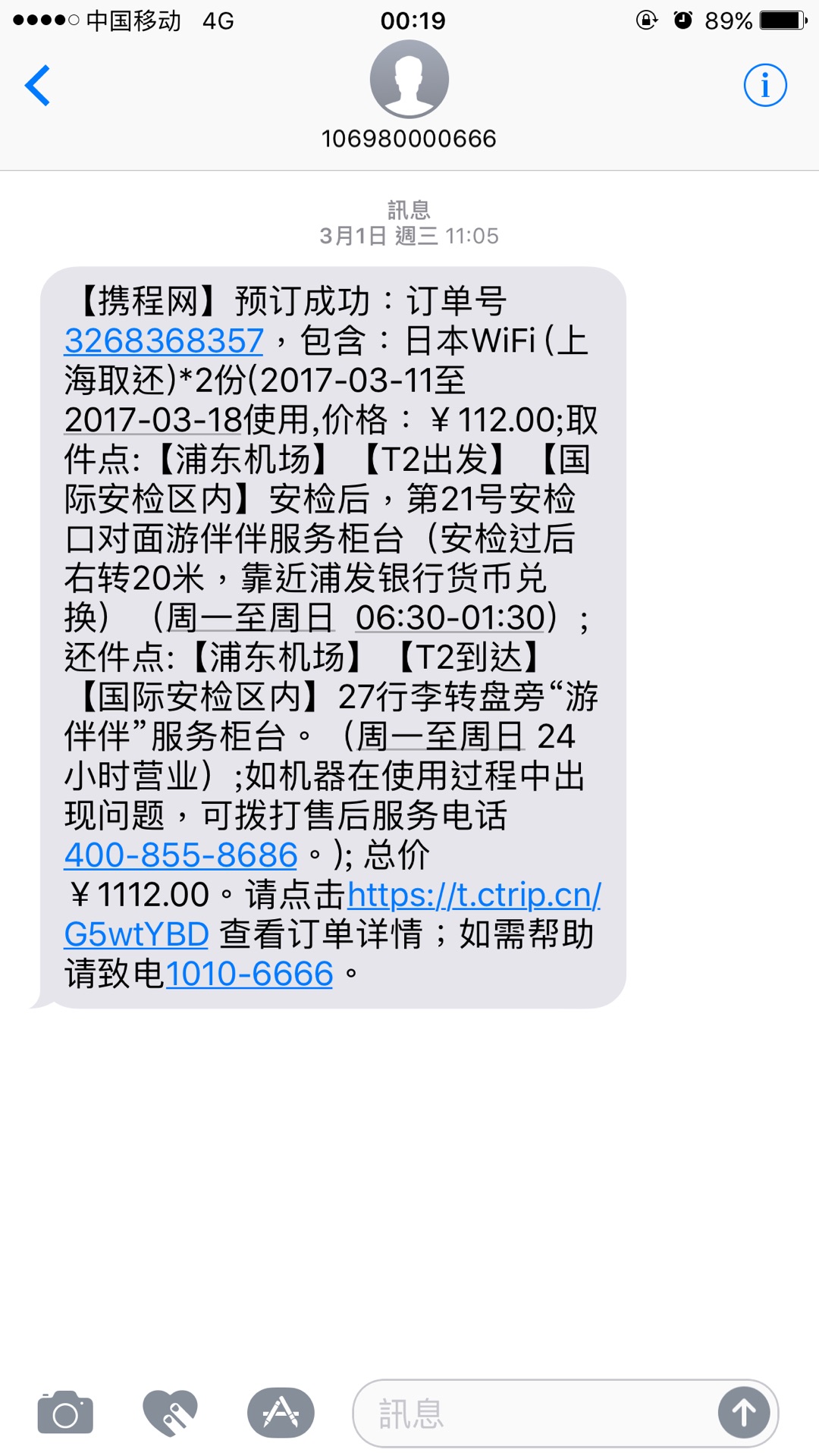Image resolution: width=819 pixels, height=1456 pixels.
Task: Call the help number 1010-6666
Action: click(249, 974)
